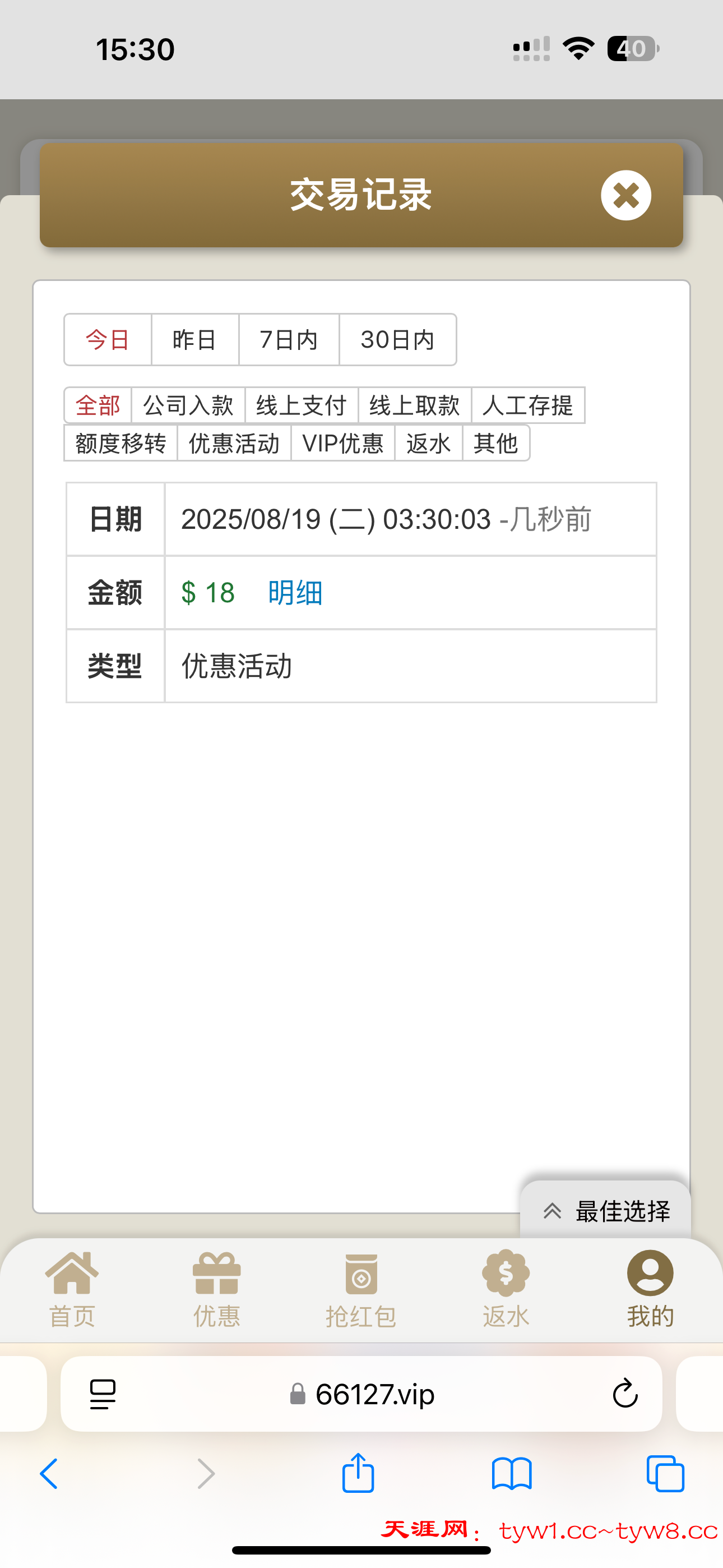This screenshot has width=723, height=1568.
Task: Select the 昨日 date filter
Action: (x=194, y=340)
